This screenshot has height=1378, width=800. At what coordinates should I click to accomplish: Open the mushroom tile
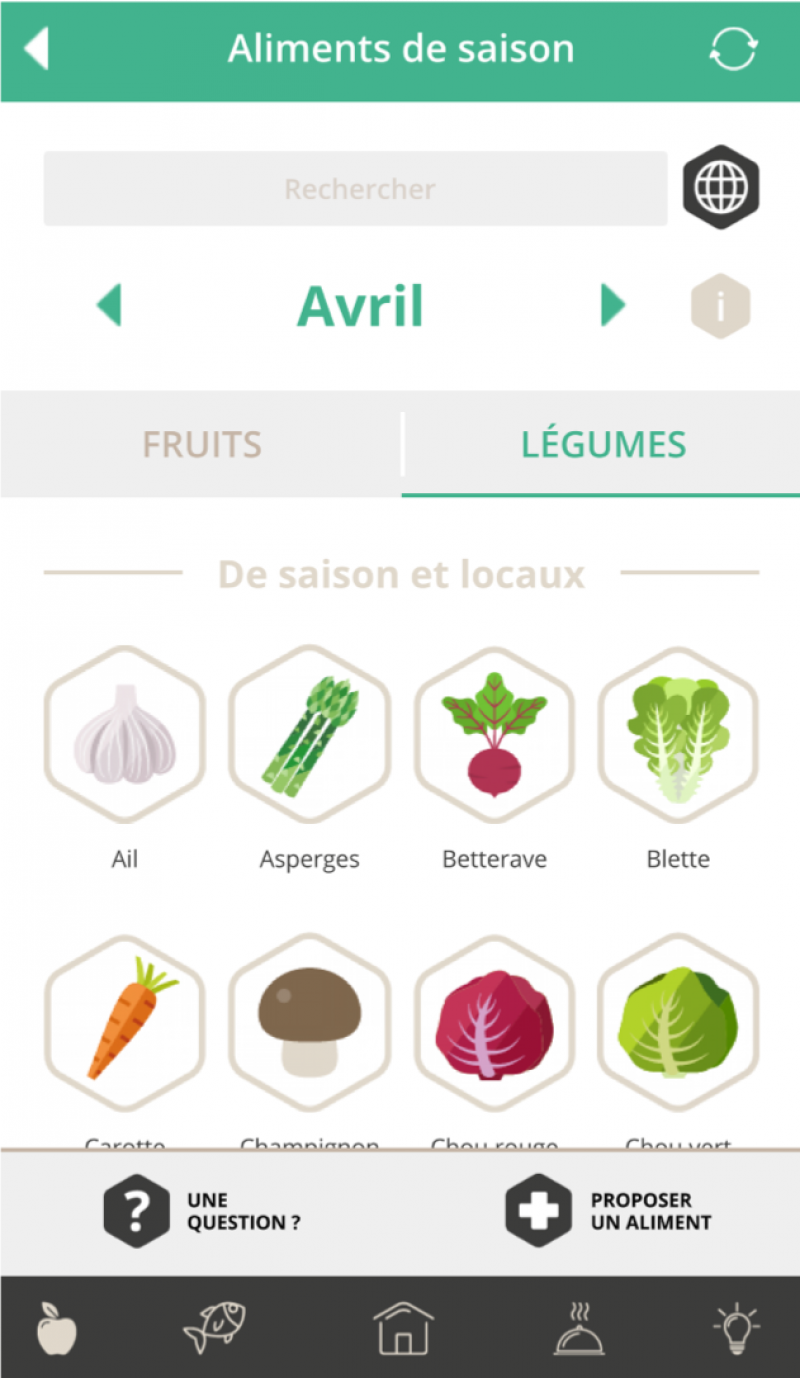[309, 1023]
